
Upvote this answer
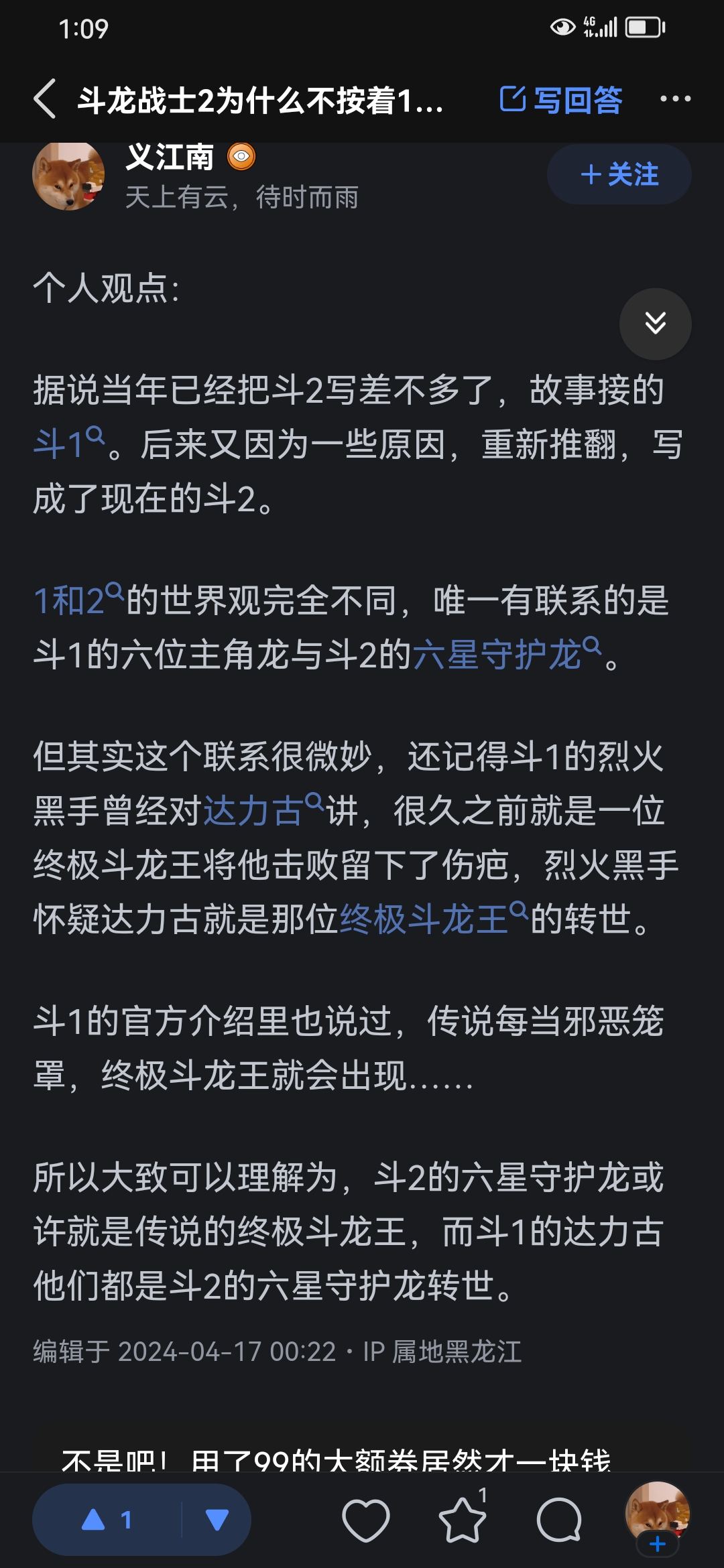point(107,1520)
